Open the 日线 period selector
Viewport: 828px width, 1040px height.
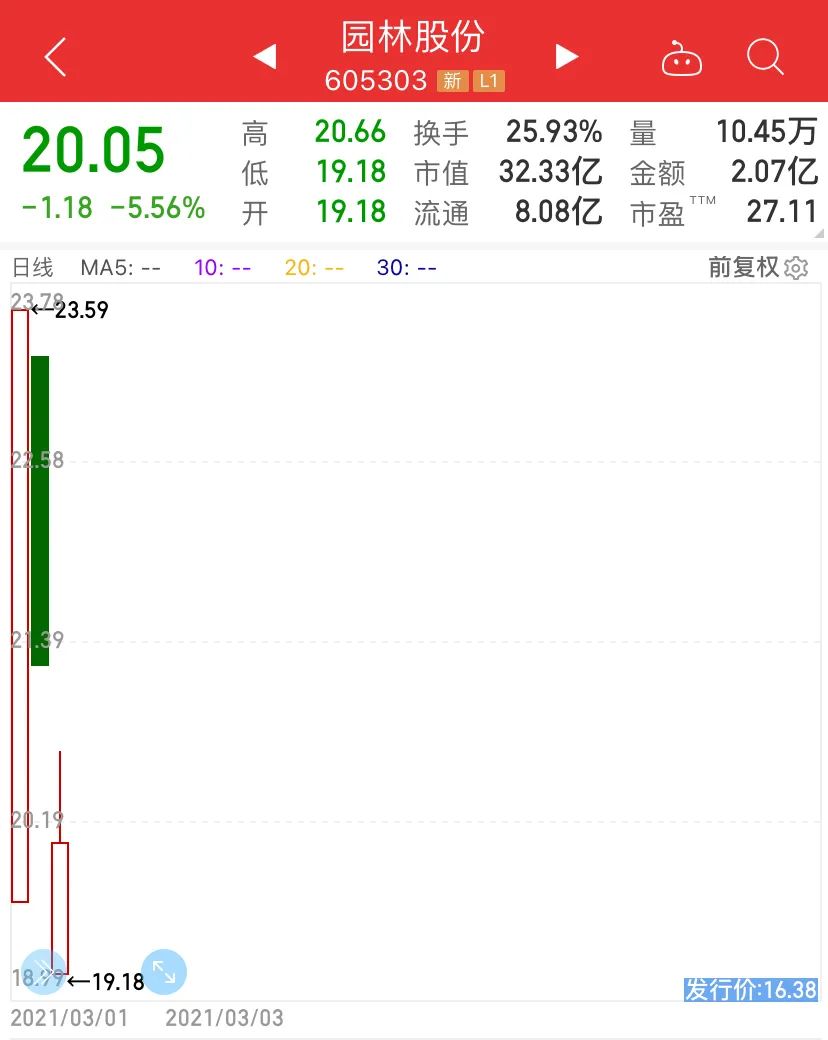click(x=32, y=268)
